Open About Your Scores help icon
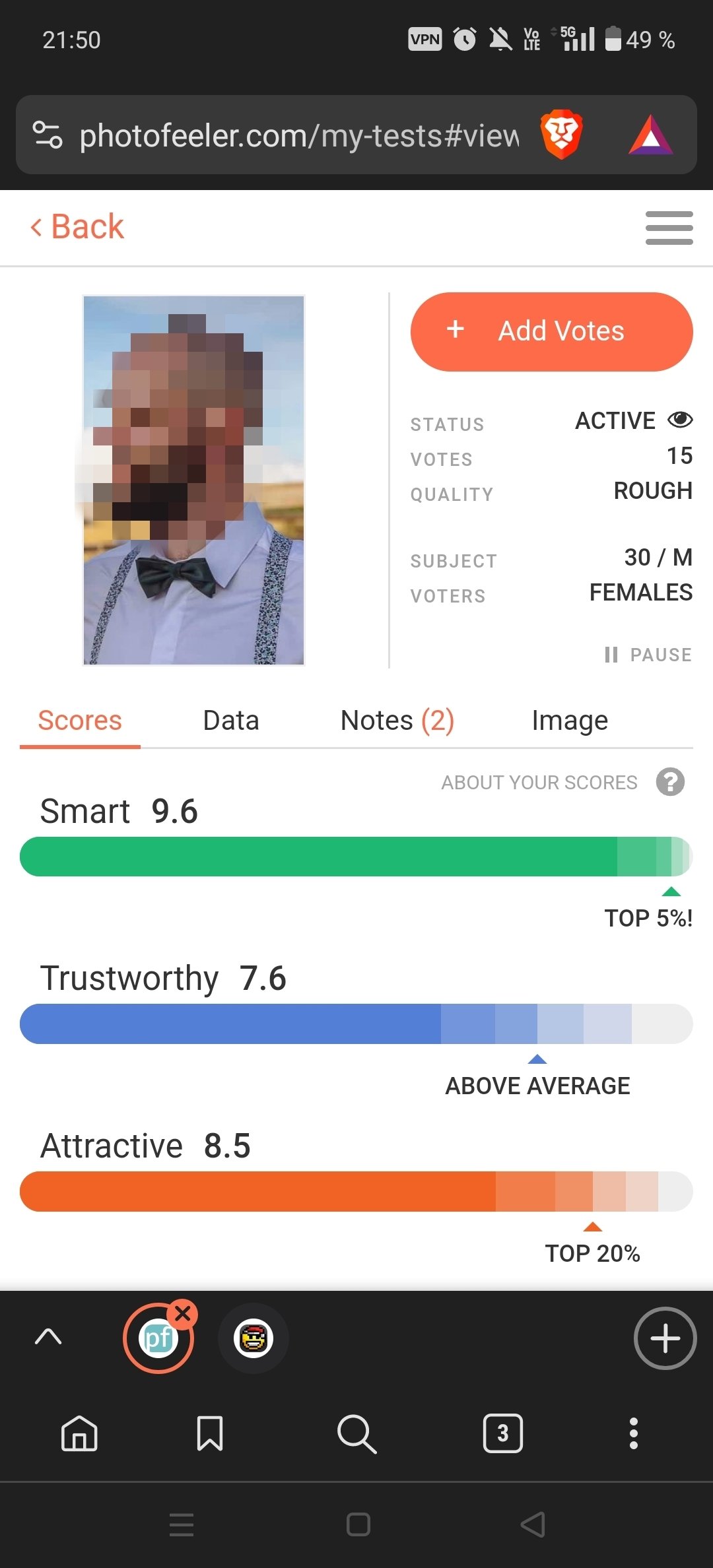 [670, 782]
